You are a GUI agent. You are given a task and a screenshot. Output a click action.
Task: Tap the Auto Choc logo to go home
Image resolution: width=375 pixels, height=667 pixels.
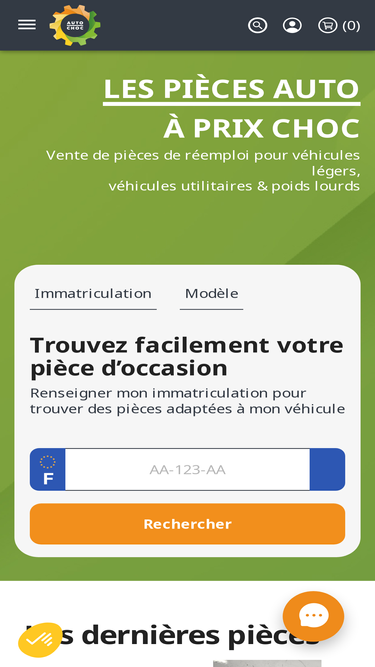[75, 26]
